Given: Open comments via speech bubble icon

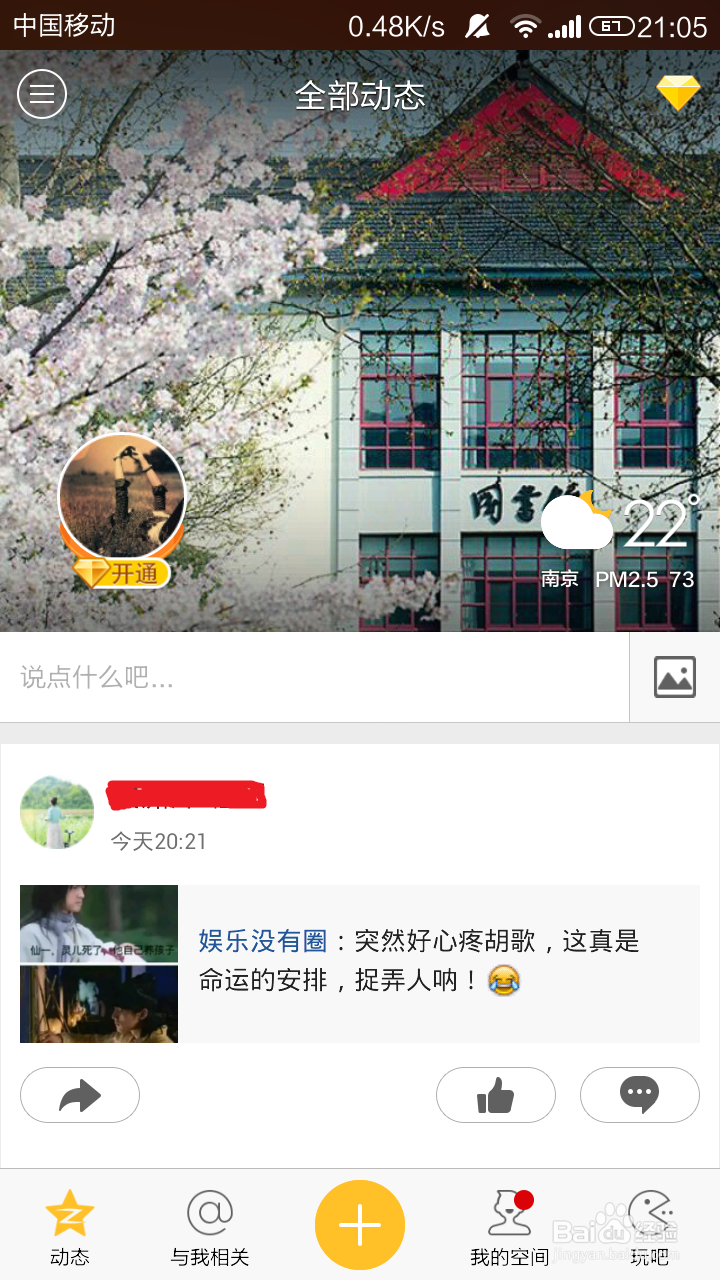Looking at the screenshot, I should coord(640,1094).
